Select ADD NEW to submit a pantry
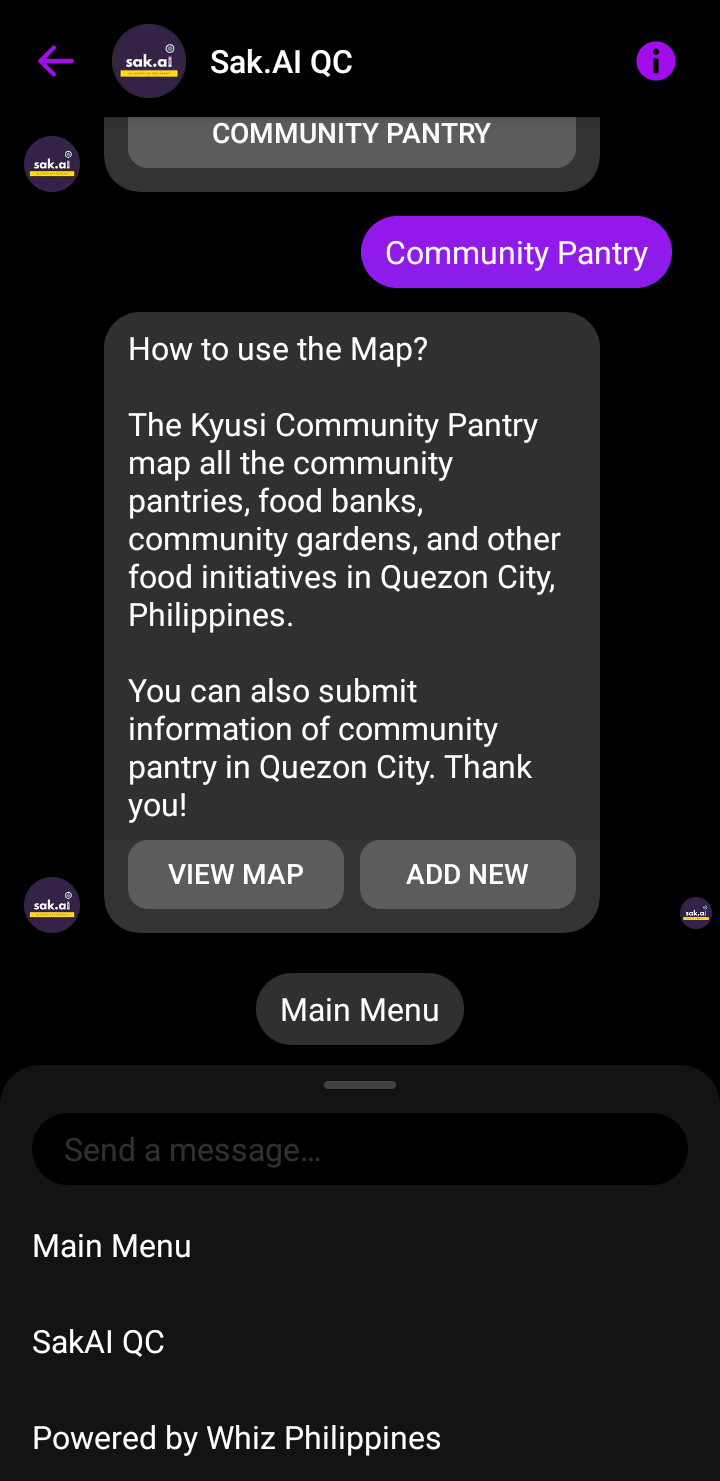The width and height of the screenshot is (720, 1481). click(x=468, y=874)
